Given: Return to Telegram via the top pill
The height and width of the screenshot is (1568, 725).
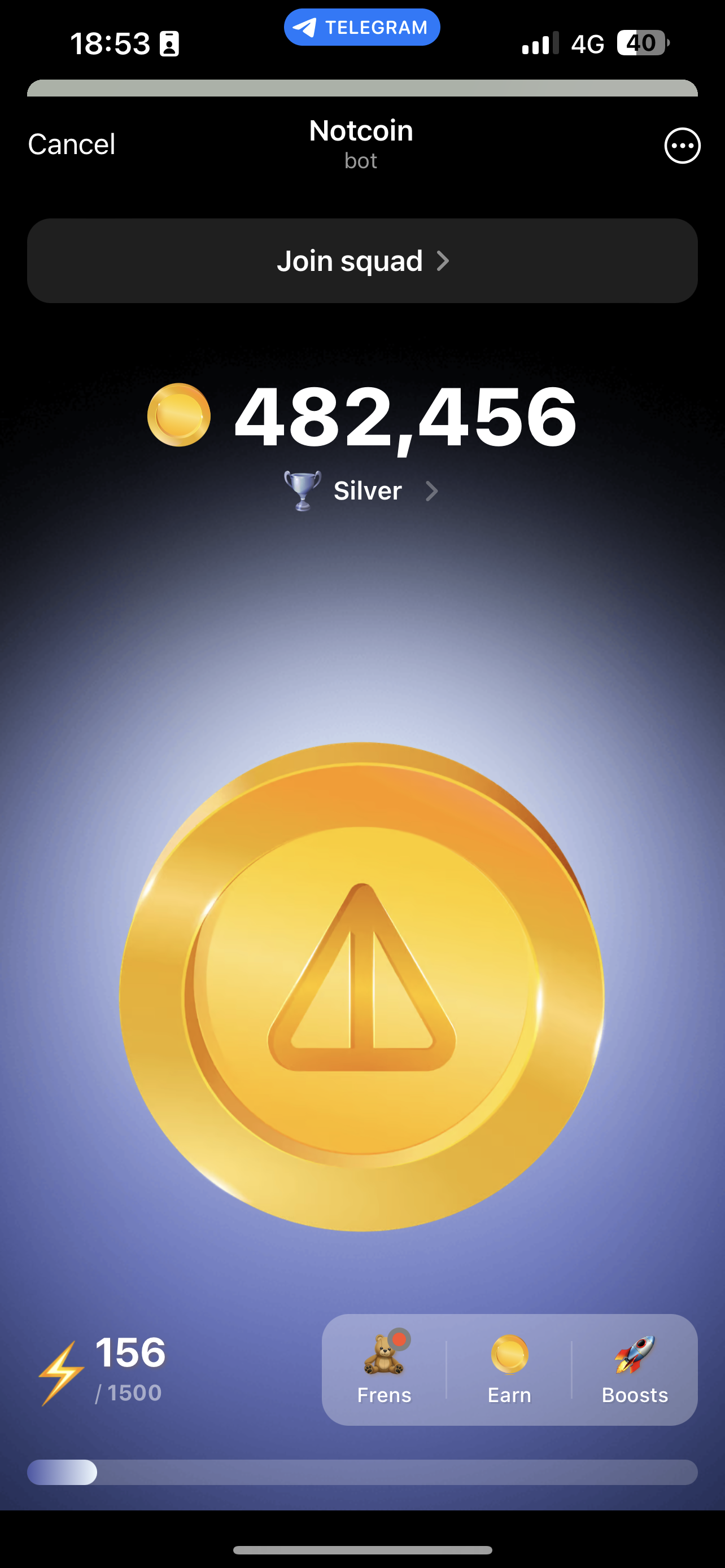Looking at the screenshot, I should click(x=361, y=28).
